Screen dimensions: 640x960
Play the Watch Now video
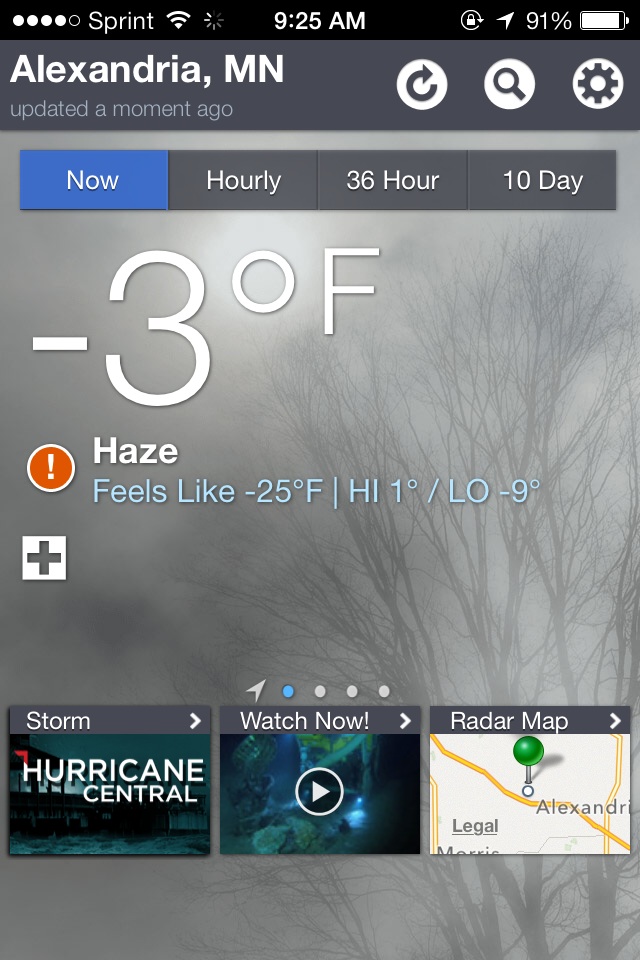[x=319, y=793]
